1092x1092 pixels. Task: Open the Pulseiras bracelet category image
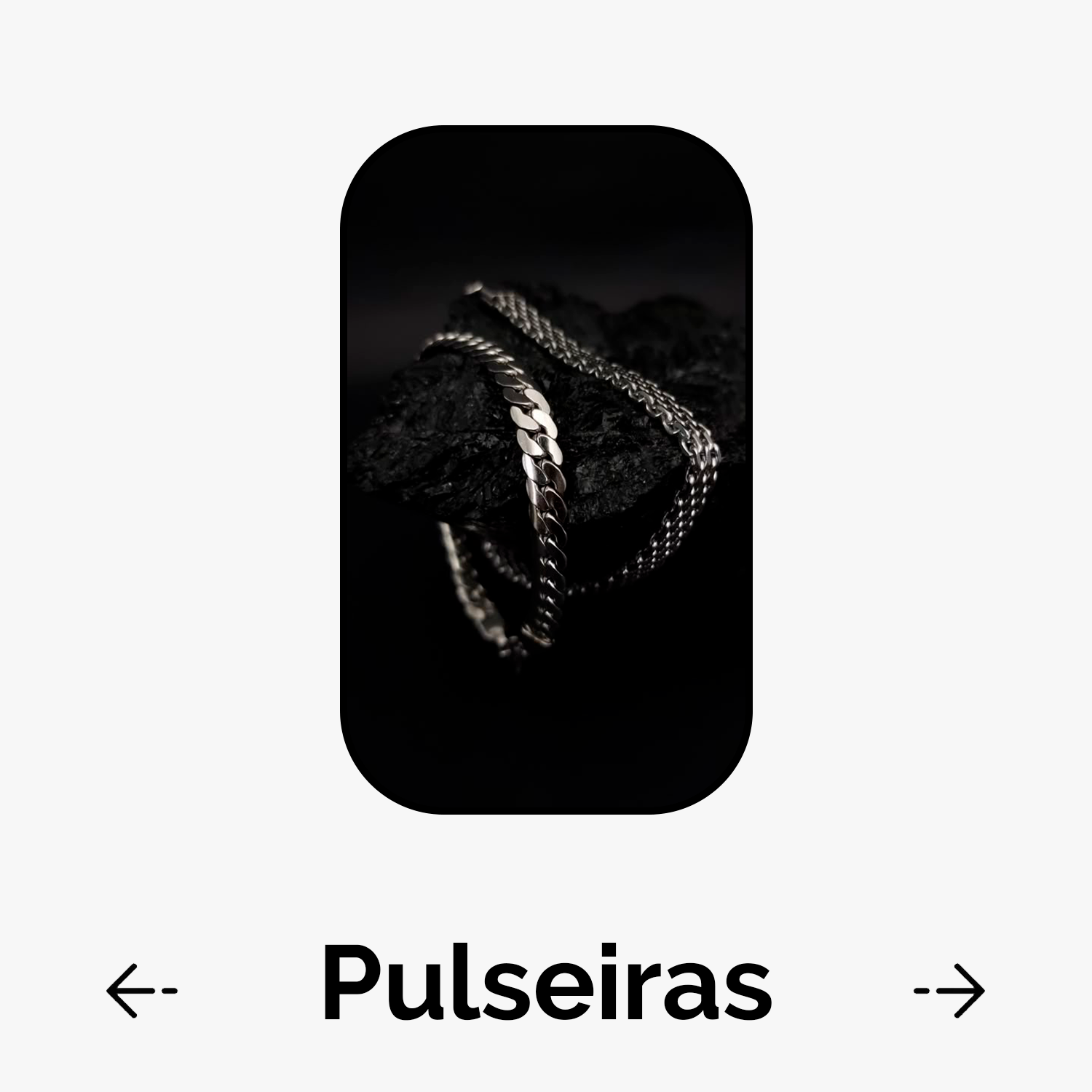click(546, 470)
